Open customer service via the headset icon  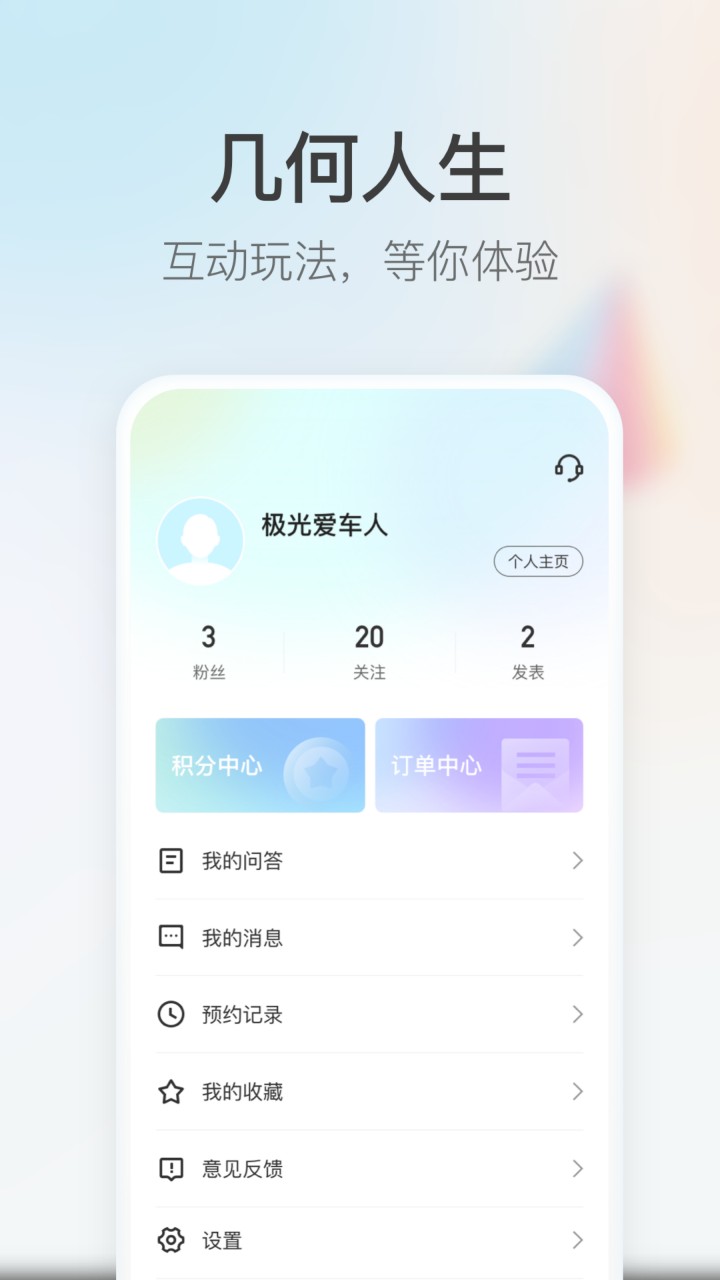(x=569, y=467)
